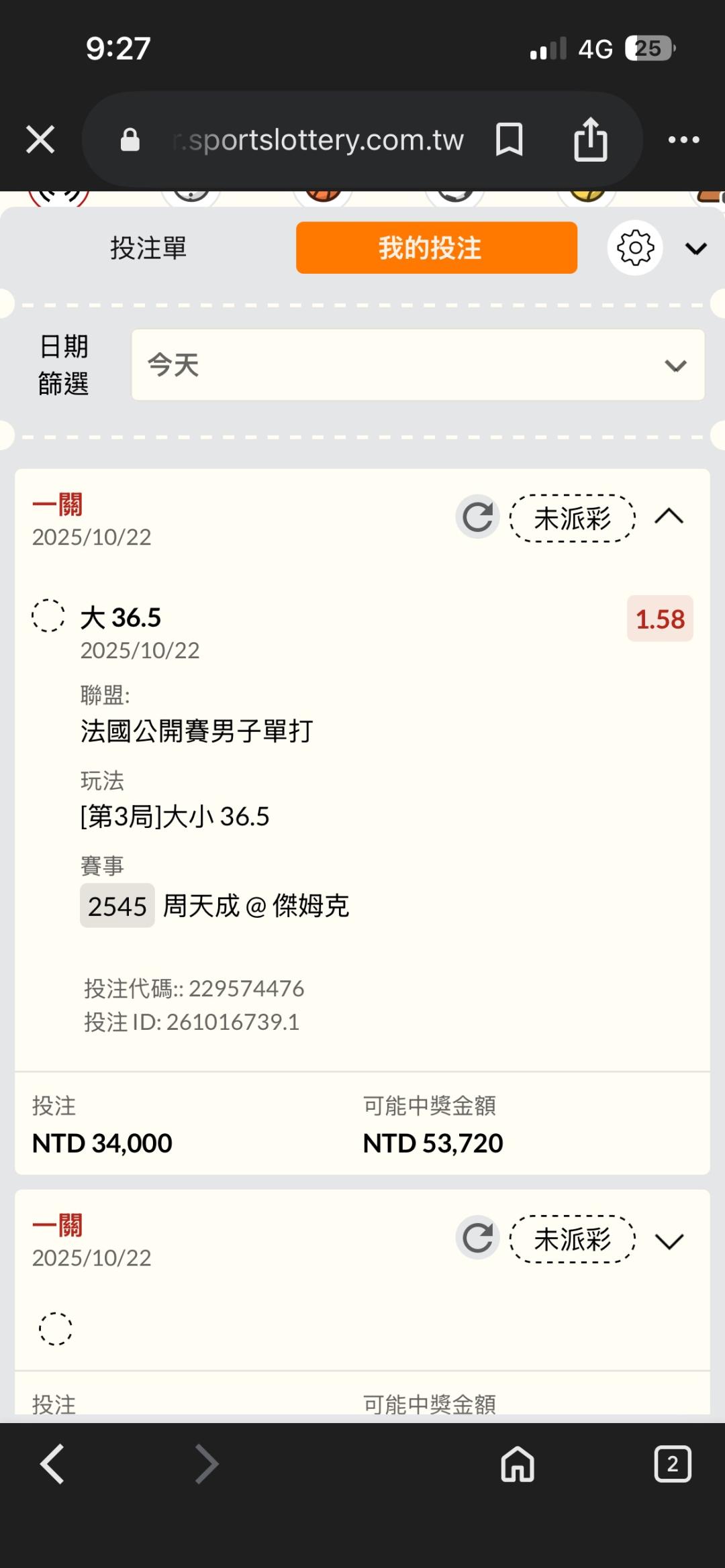Collapse the bet slip panel chevron
This screenshot has width=725, height=1568.
[695, 249]
